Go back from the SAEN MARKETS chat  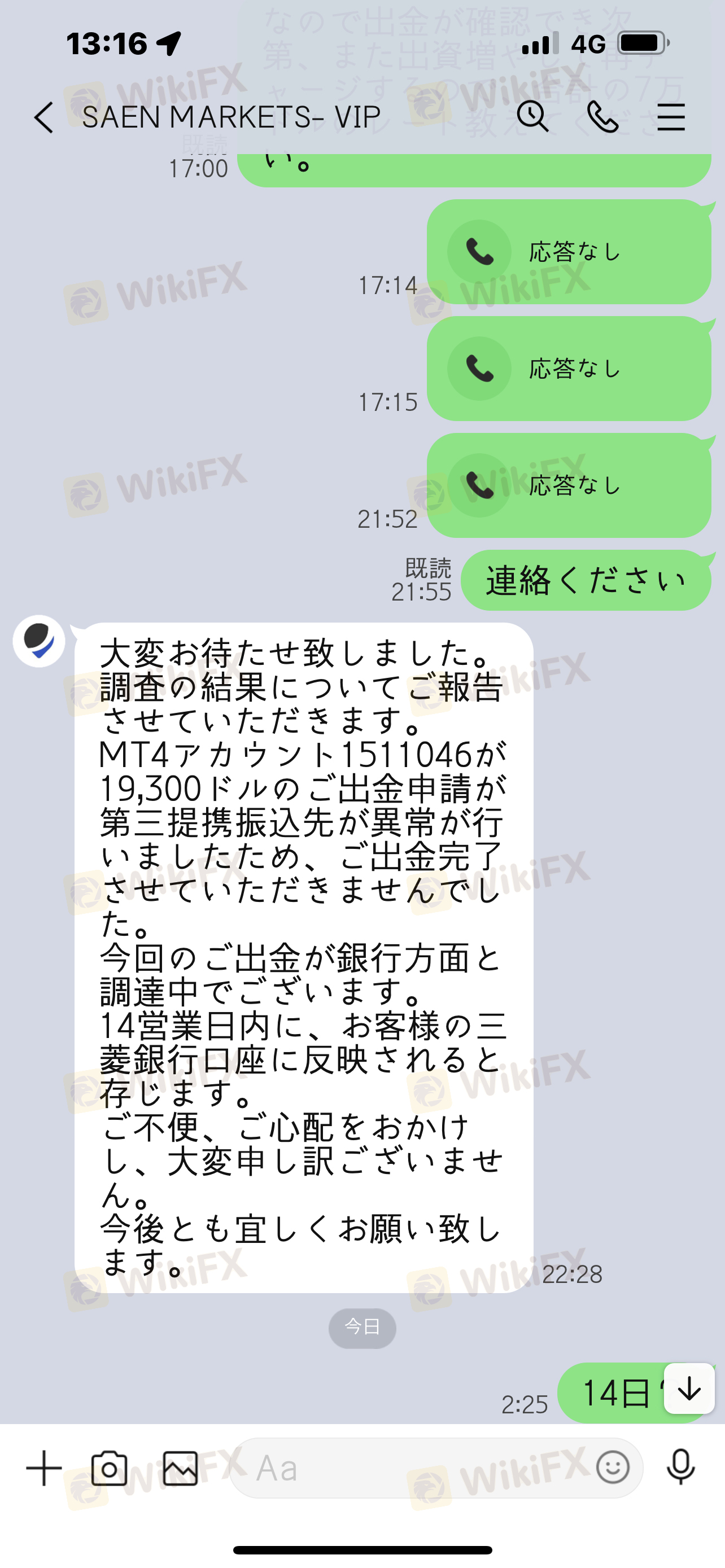pos(44,117)
